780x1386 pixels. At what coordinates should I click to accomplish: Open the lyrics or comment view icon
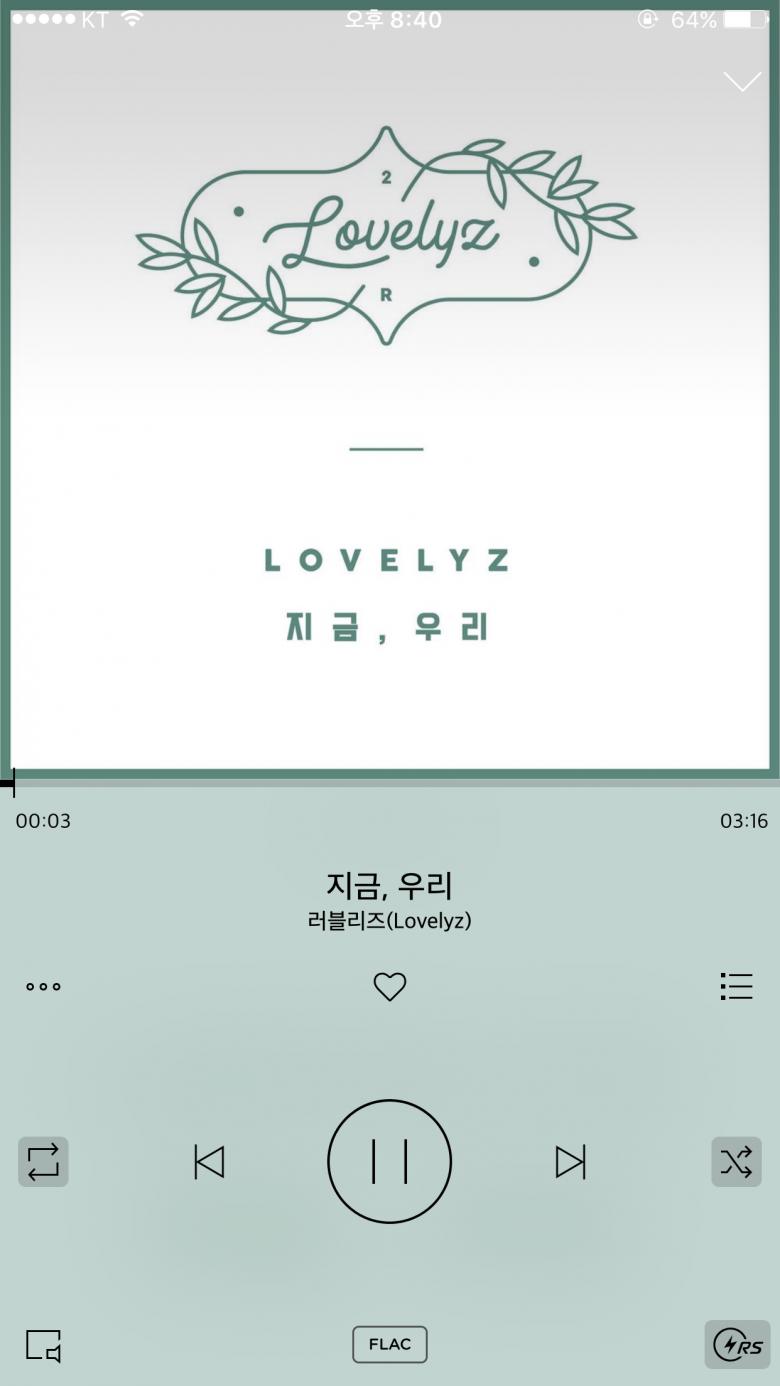coord(43,1345)
